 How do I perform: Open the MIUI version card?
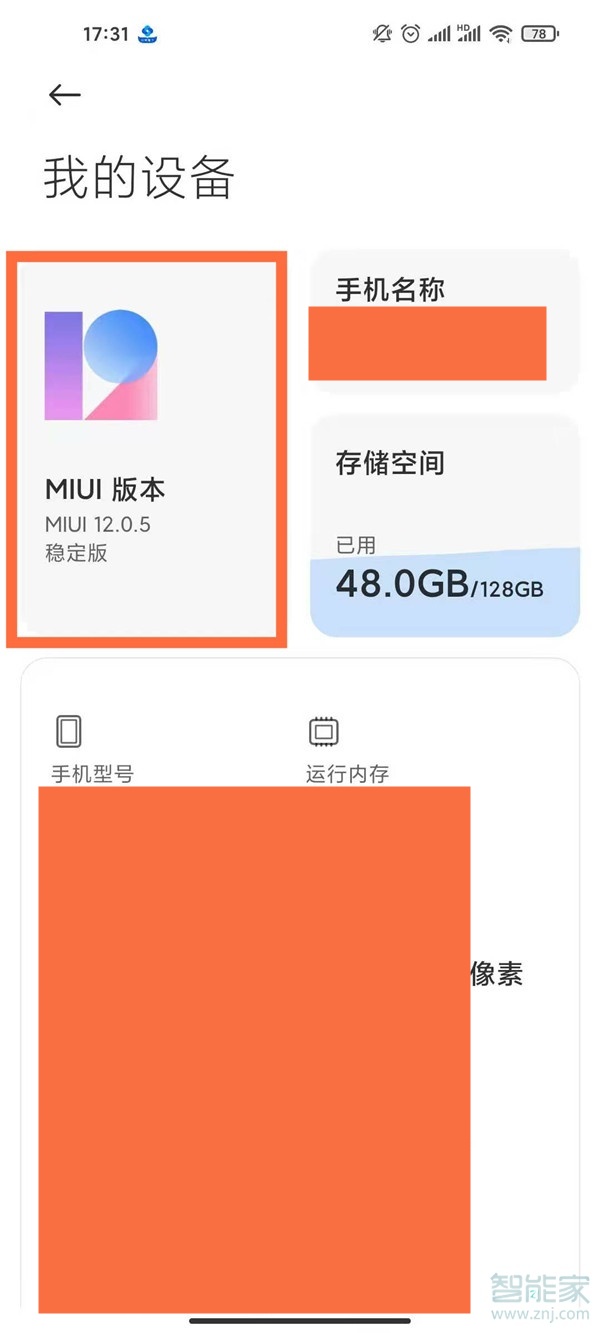click(147, 448)
